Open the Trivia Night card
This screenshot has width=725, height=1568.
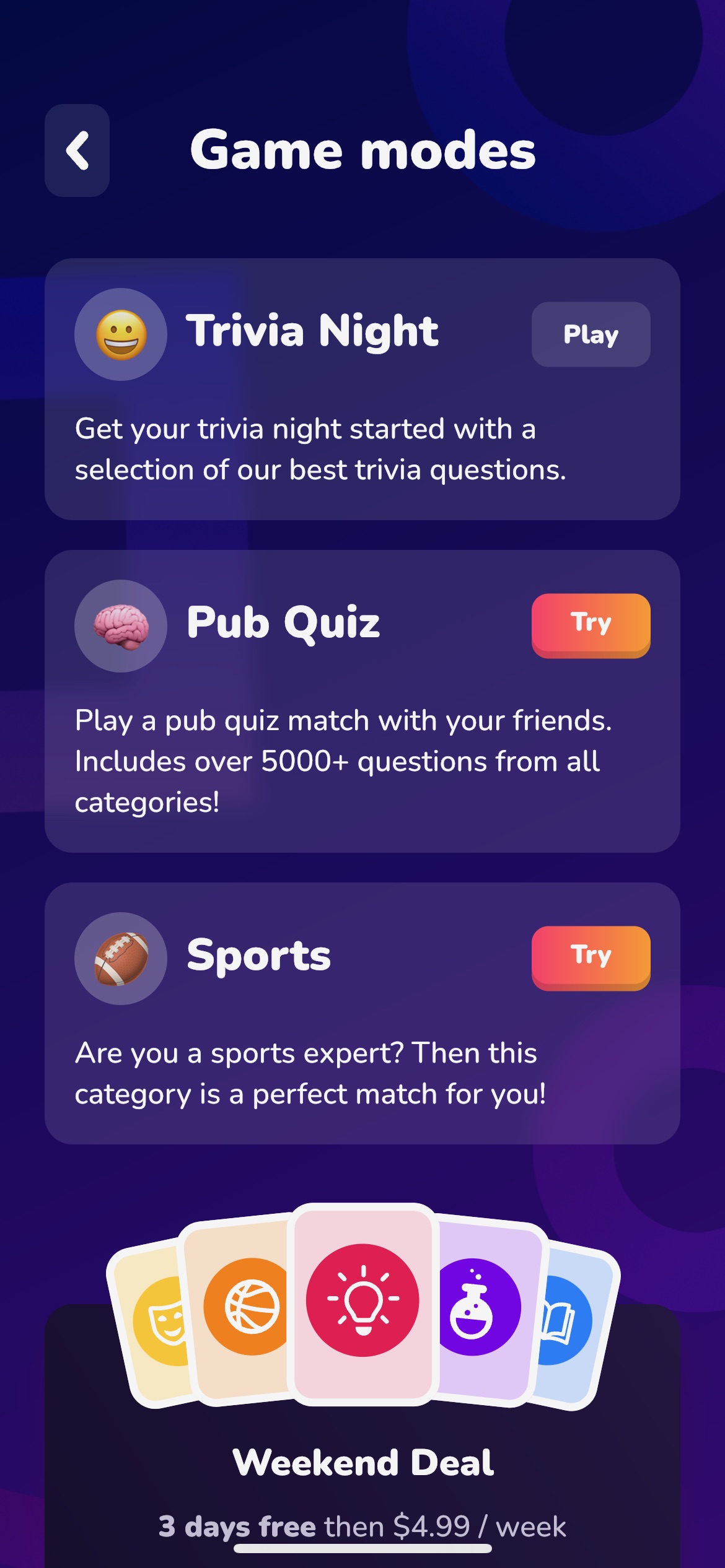(362, 389)
